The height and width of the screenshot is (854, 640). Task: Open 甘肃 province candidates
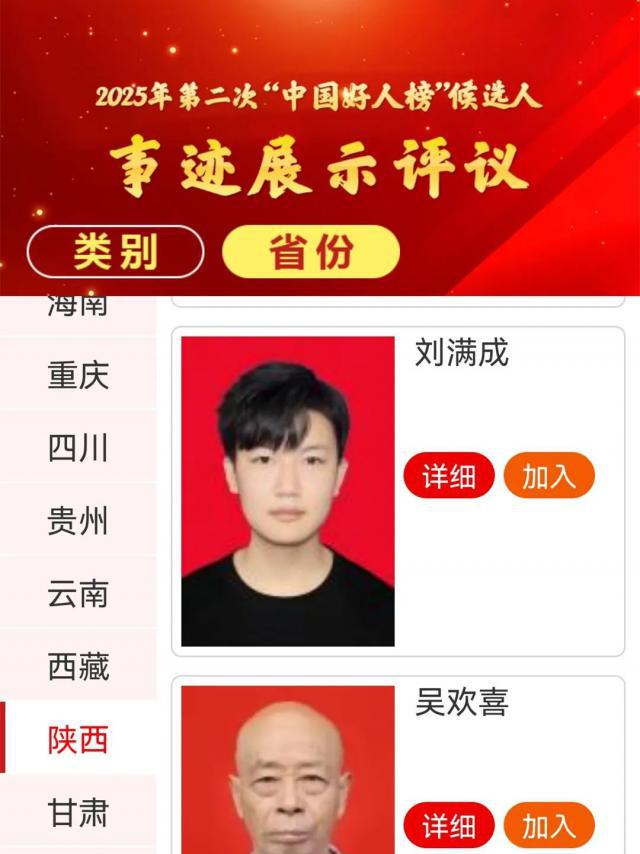[x=78, y=812]
